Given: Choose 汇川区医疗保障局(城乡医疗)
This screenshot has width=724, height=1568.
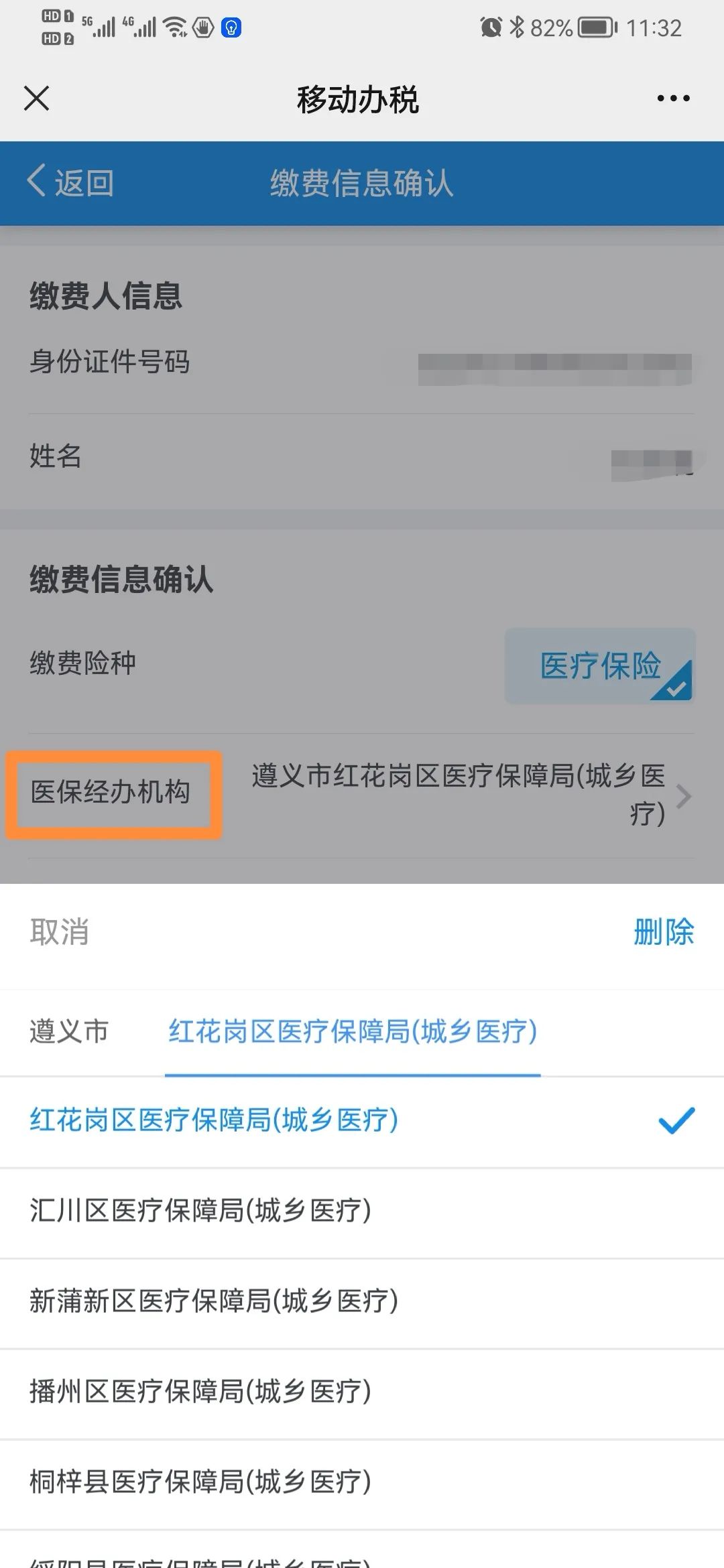Looking at the screenshot, I should (200, 1211).
